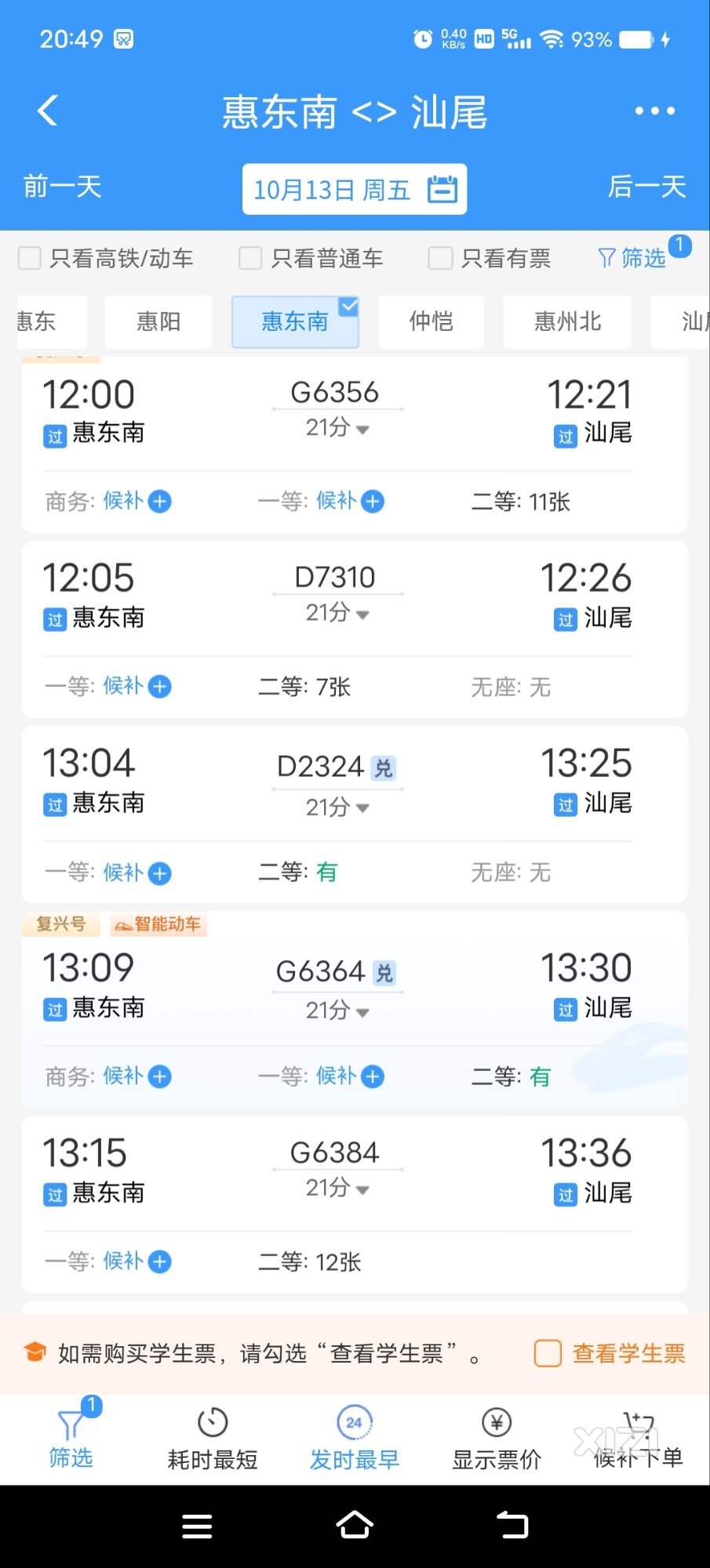This screenshot has height=1568, width=710.
Task: Open train D7310 departing at 12:05
Action: pos(355,630)
